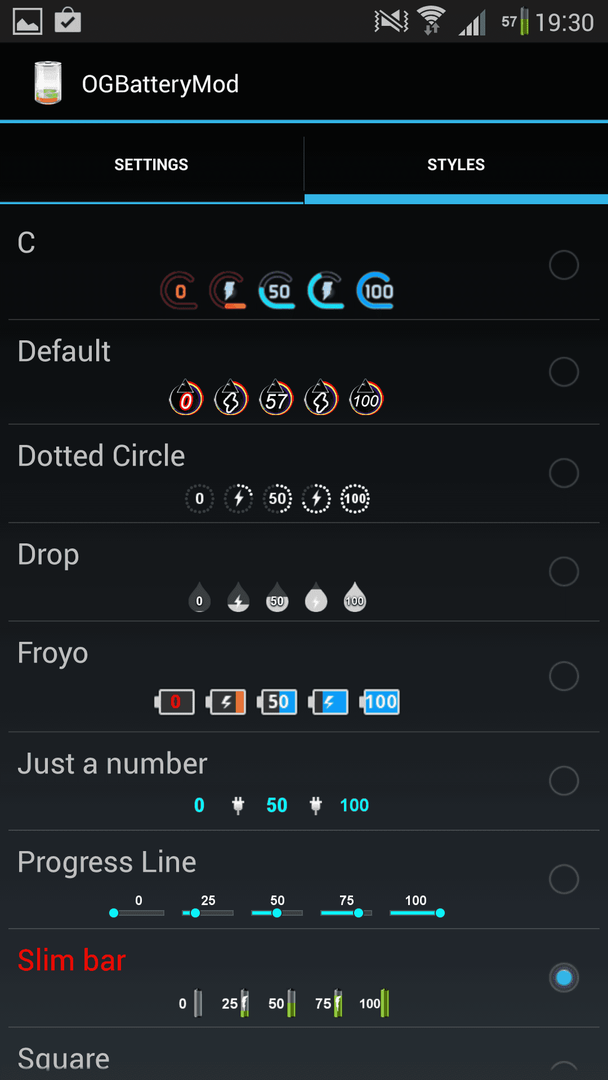608x1080 pixels.
Task: Select the Styles tab
Action: pos(456,165)
